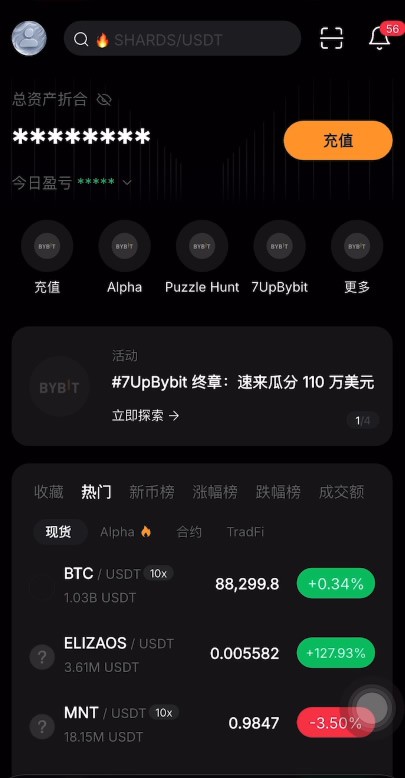Viewport: 405px width, 778px height.
Task: Open the Alpha shortcut
Action: 125,258
